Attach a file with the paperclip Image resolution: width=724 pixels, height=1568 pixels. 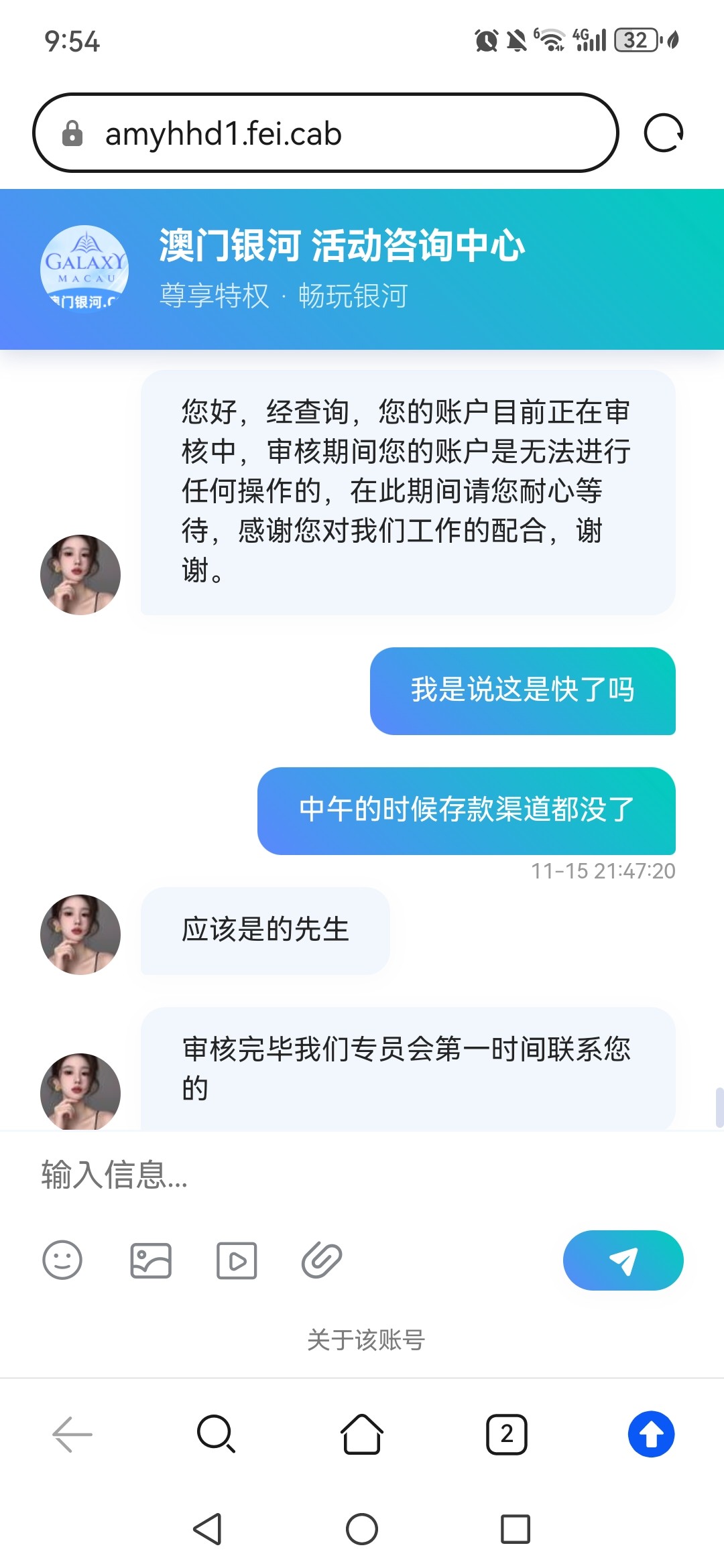pos(322,1260)
